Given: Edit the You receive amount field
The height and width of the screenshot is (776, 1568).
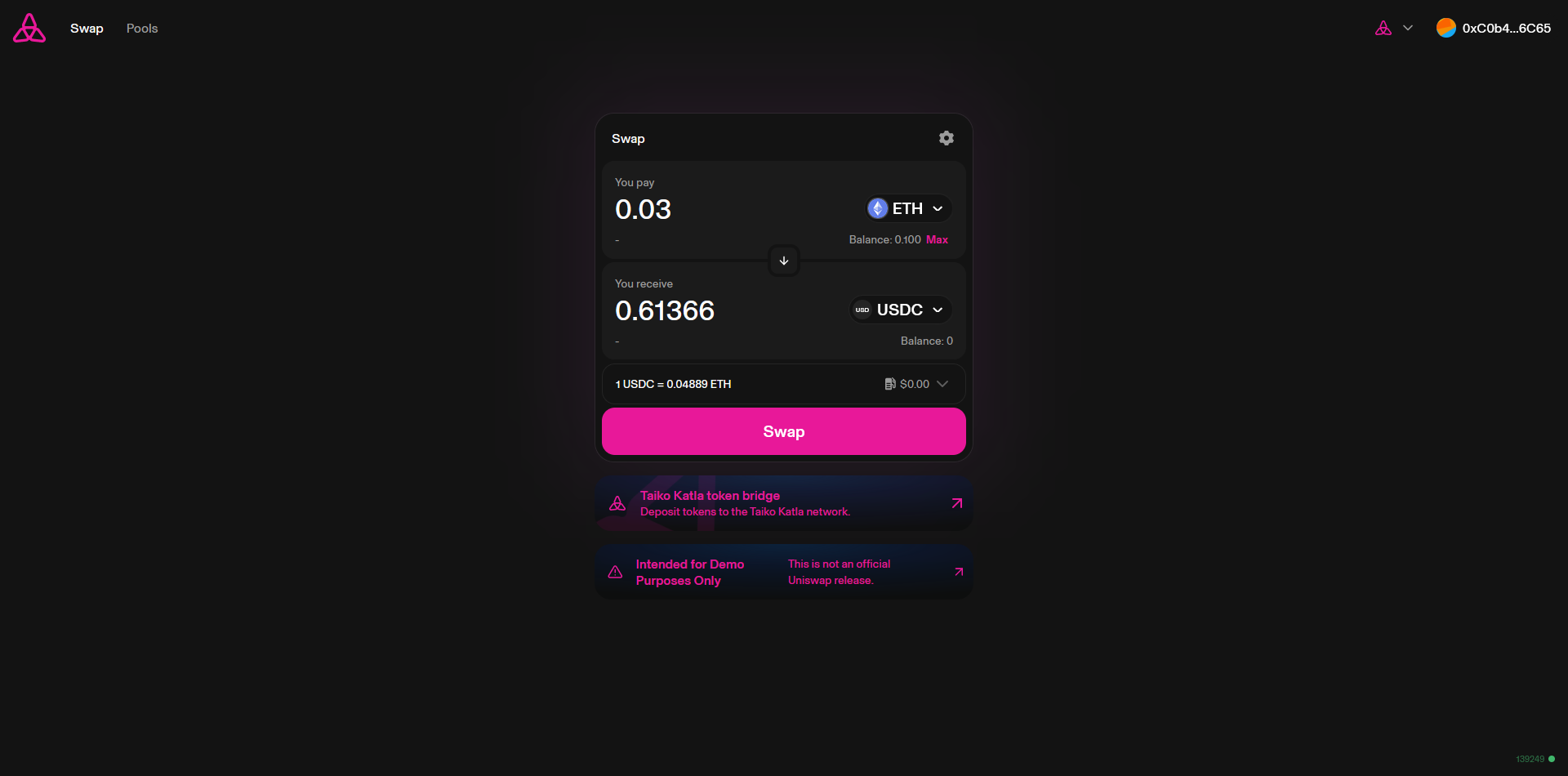Looking at the screenshot, I should (x=719, y=311).
